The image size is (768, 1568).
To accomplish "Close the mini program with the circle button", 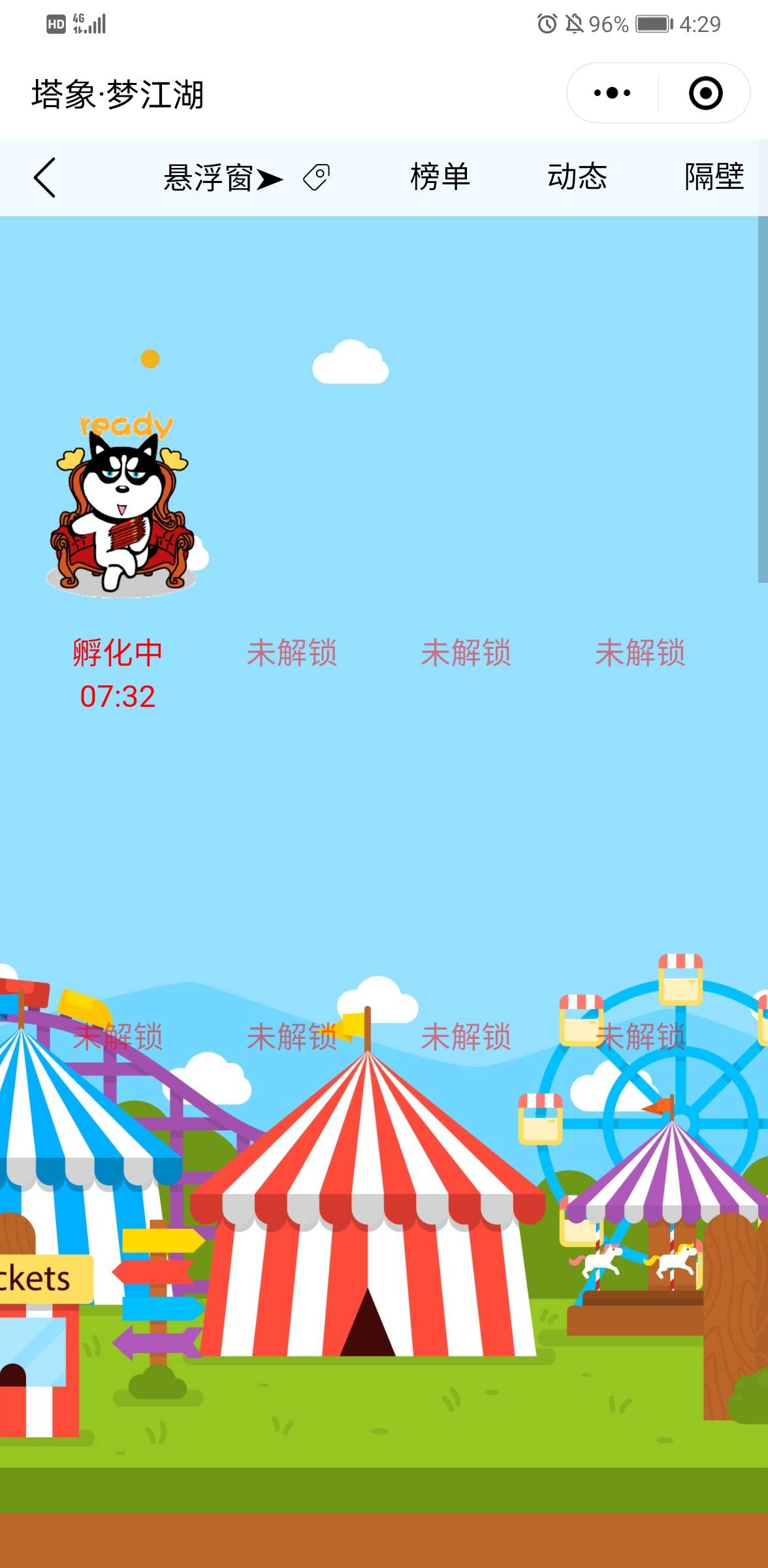I will [x=705, y=93].
